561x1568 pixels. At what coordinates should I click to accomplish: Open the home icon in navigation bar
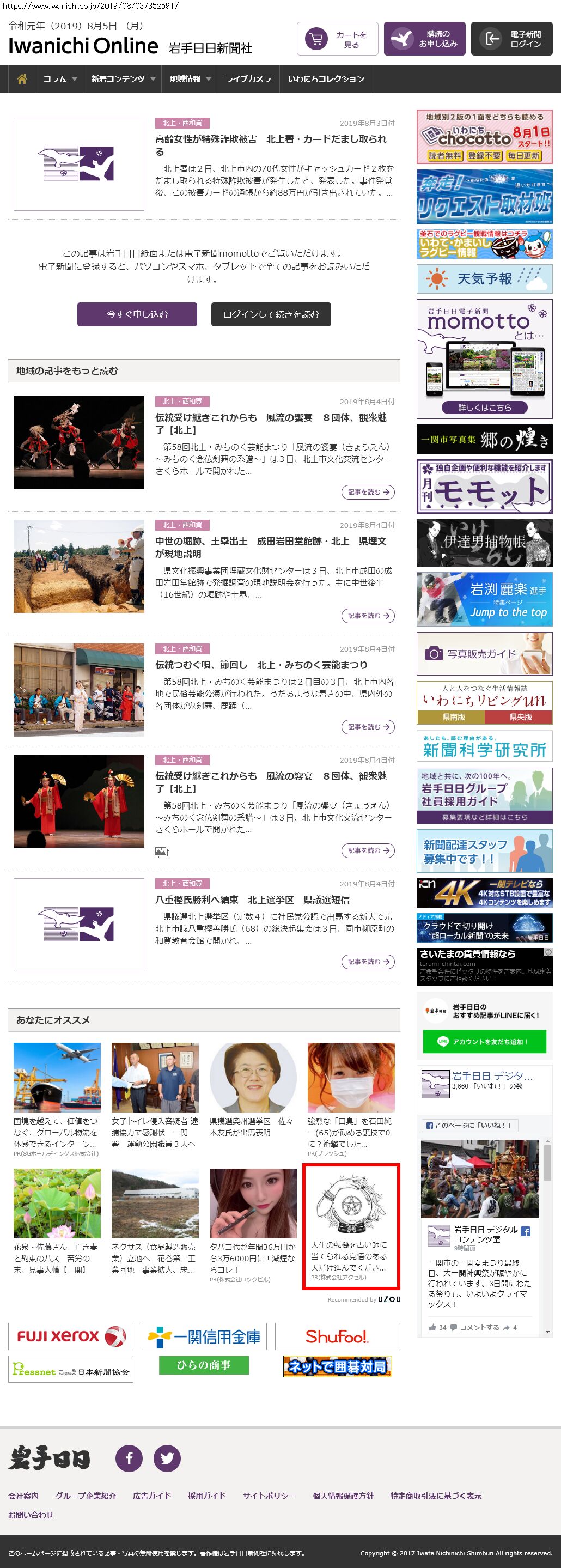22,79
